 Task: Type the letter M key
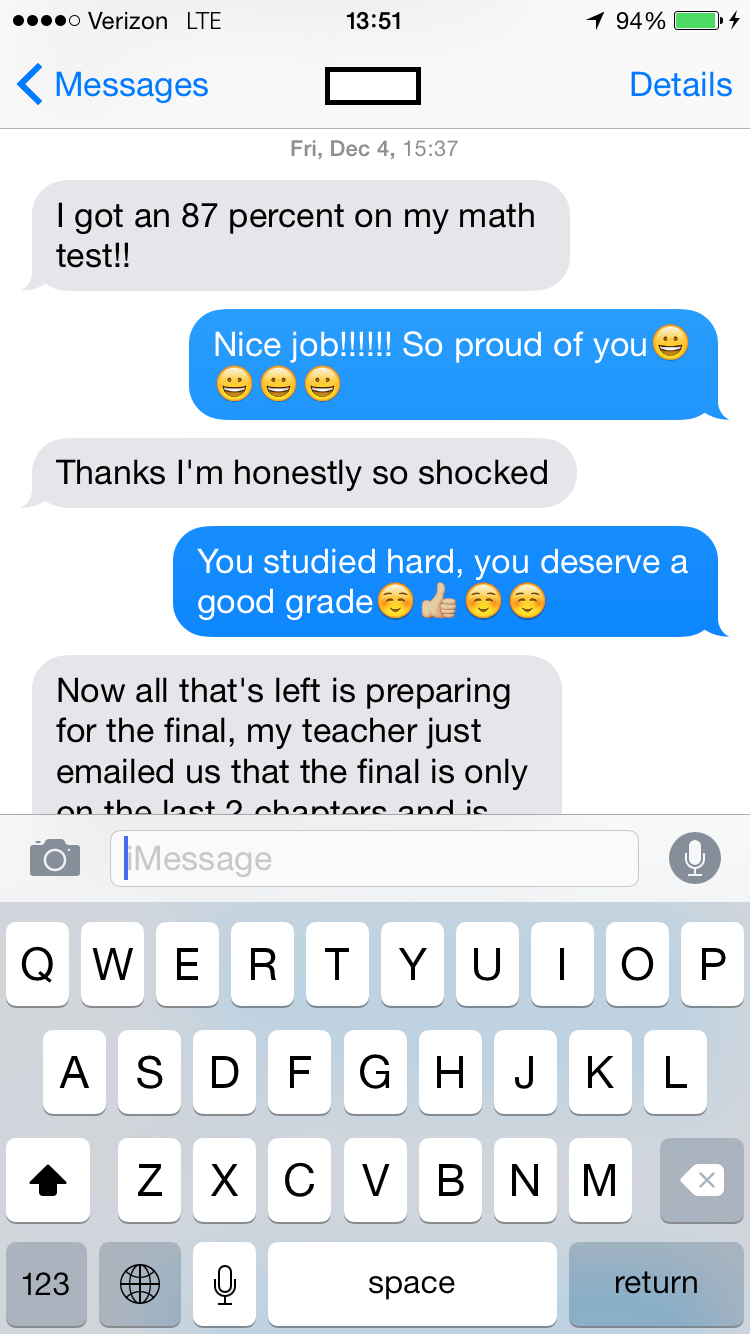pyautogui.click(x=600, y=1180)
